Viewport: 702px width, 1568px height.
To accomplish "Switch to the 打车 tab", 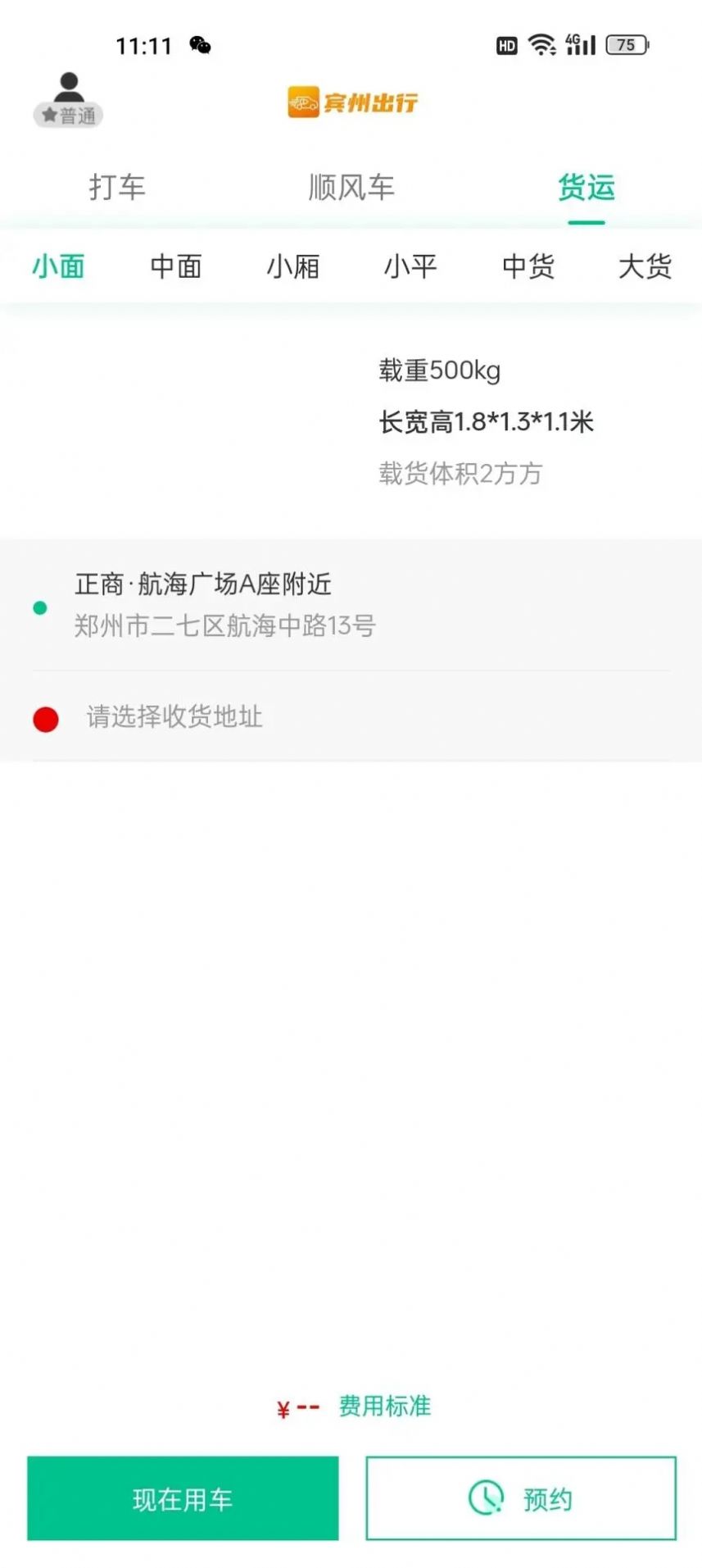I will coord(117,187).
